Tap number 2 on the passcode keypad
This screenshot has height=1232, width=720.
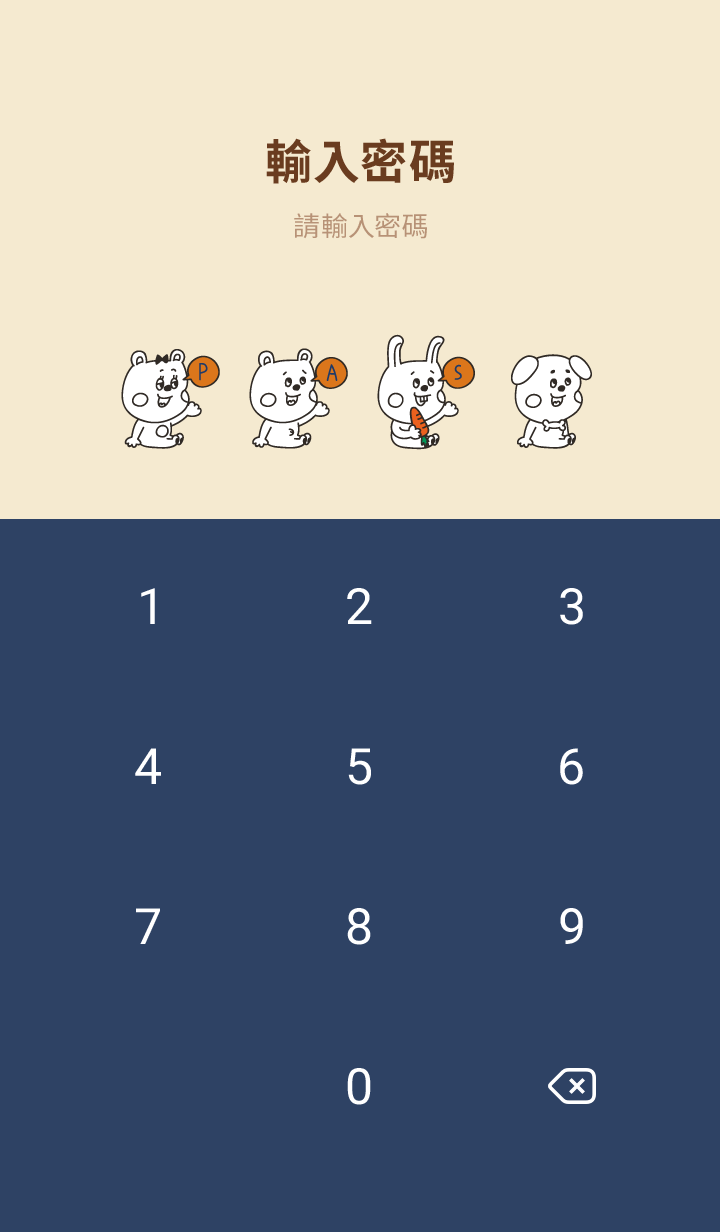tap(359, 607)
